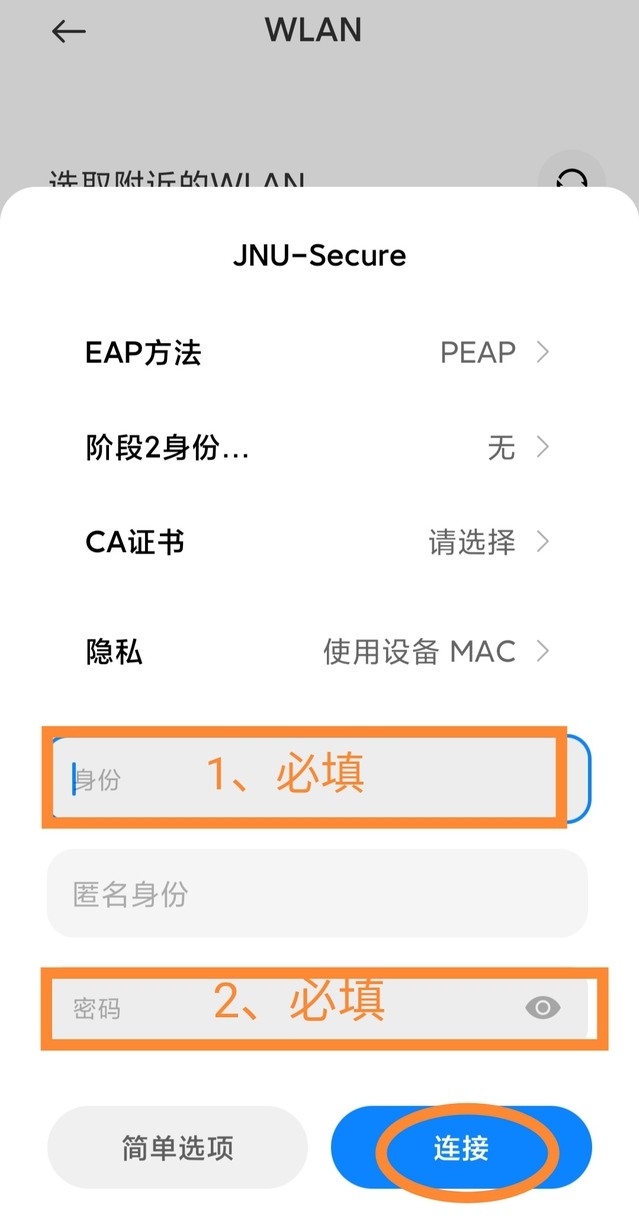Switch to 简单选项
Image resolution: width=639 pixels, height=1221 pixels.
pos(177,1148)
